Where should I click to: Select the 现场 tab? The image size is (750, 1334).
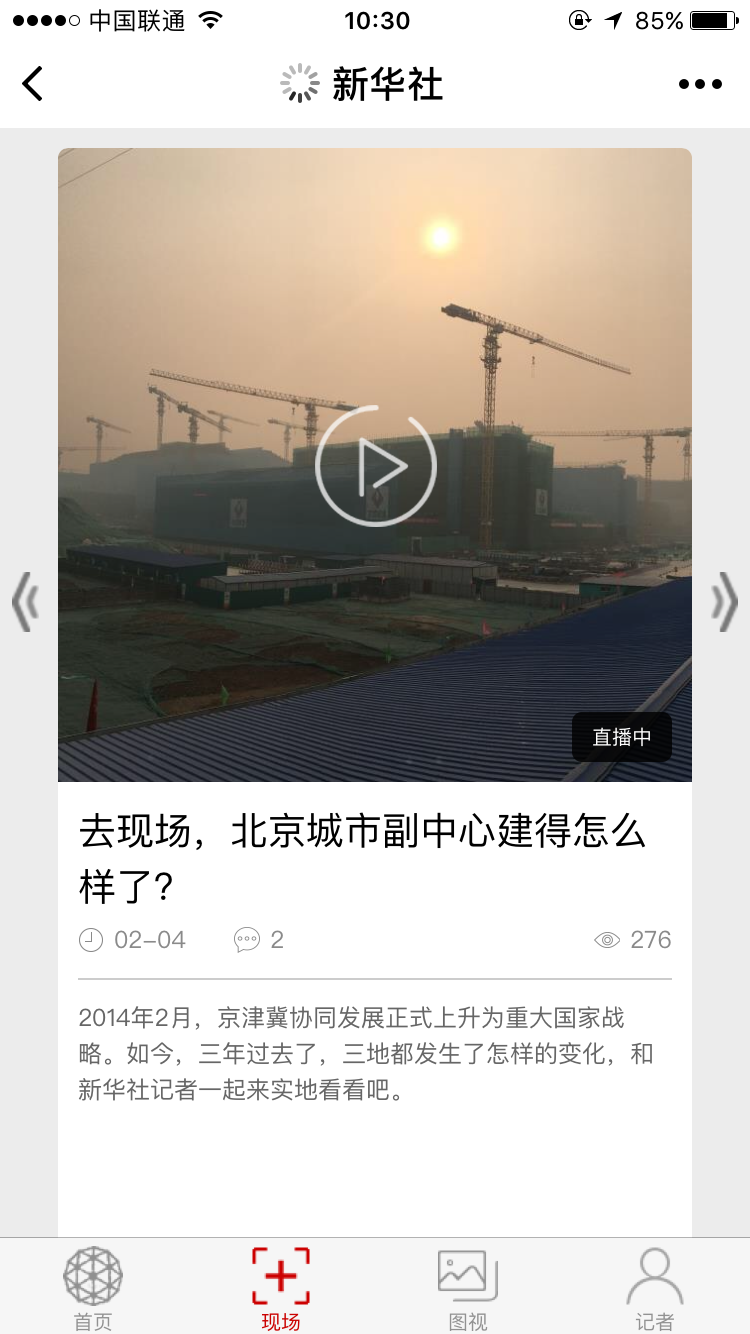pyautogui.click(x=281, y=1288)
